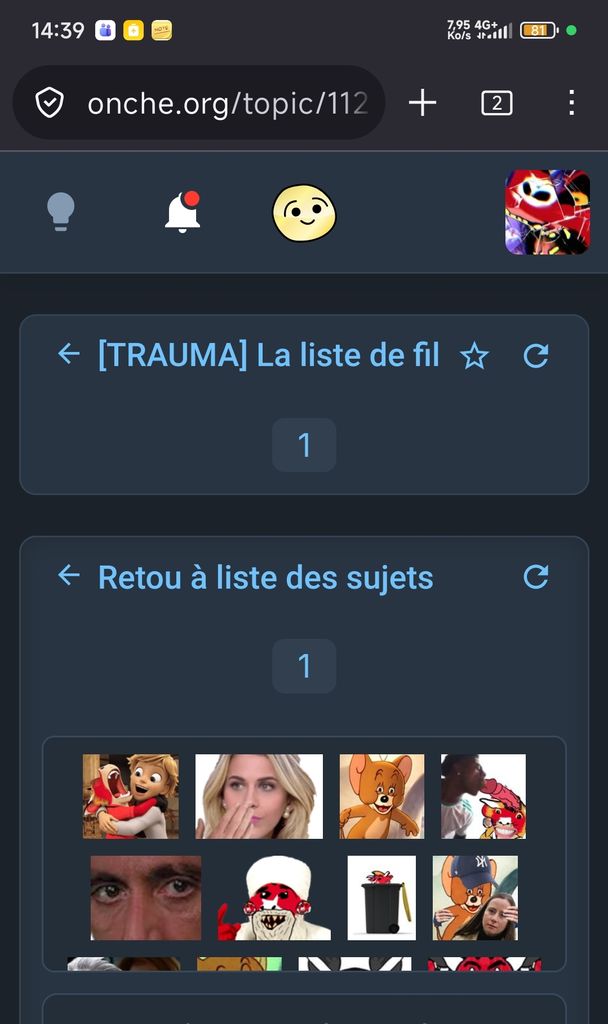608x1024 pixels.
Task: Return to the list of subjects
Action: [265, 577]
